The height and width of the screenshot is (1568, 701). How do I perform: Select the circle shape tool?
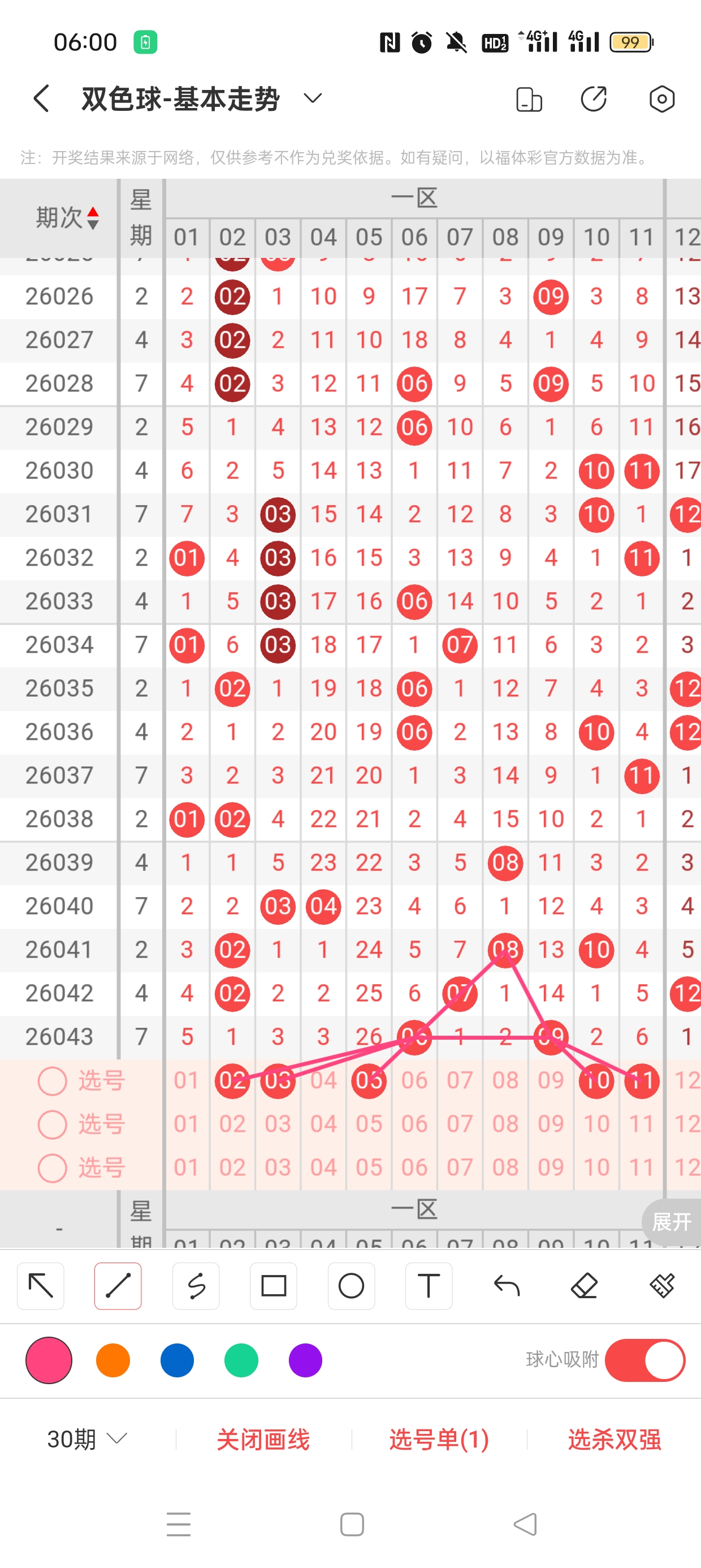click(351, 1286)
